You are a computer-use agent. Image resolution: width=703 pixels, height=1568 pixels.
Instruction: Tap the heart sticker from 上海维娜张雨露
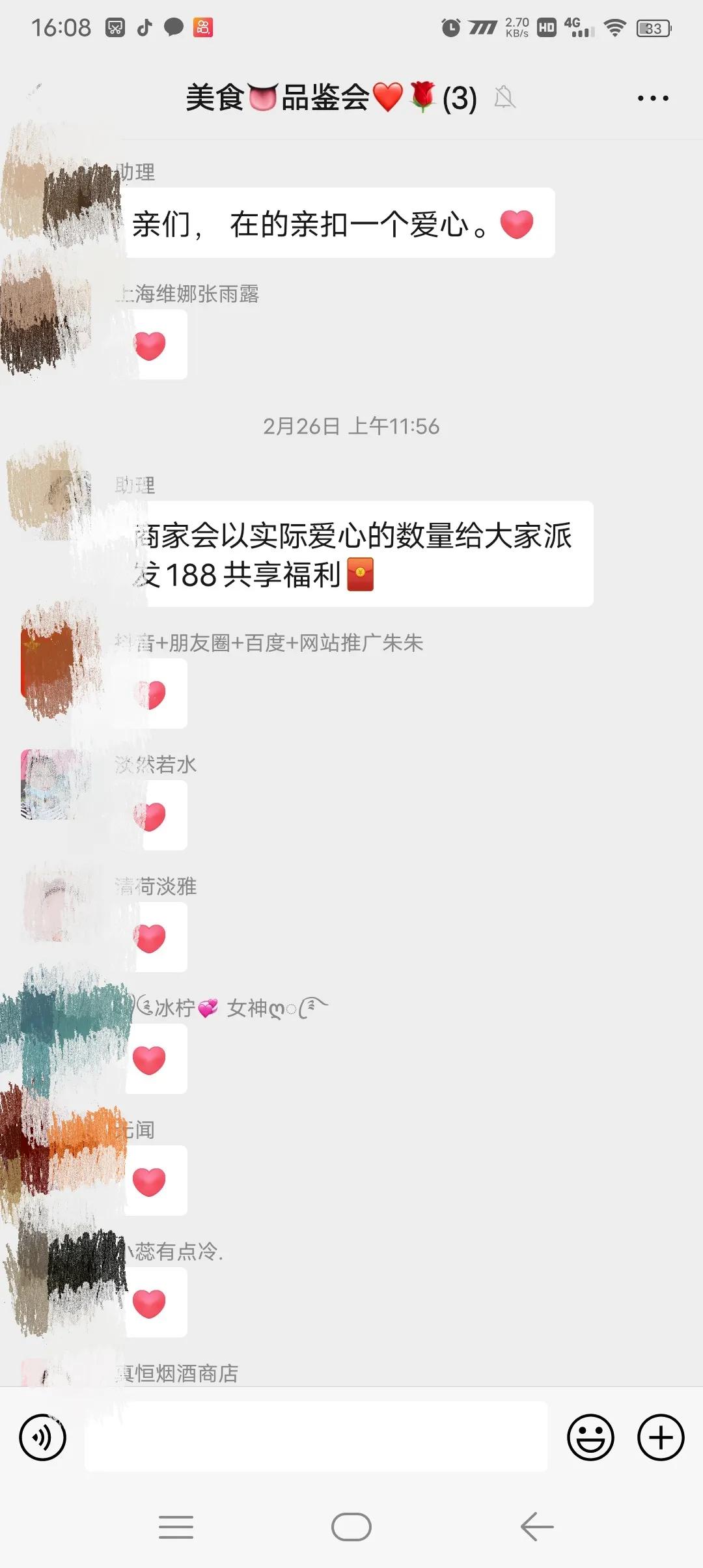point(156,344)
